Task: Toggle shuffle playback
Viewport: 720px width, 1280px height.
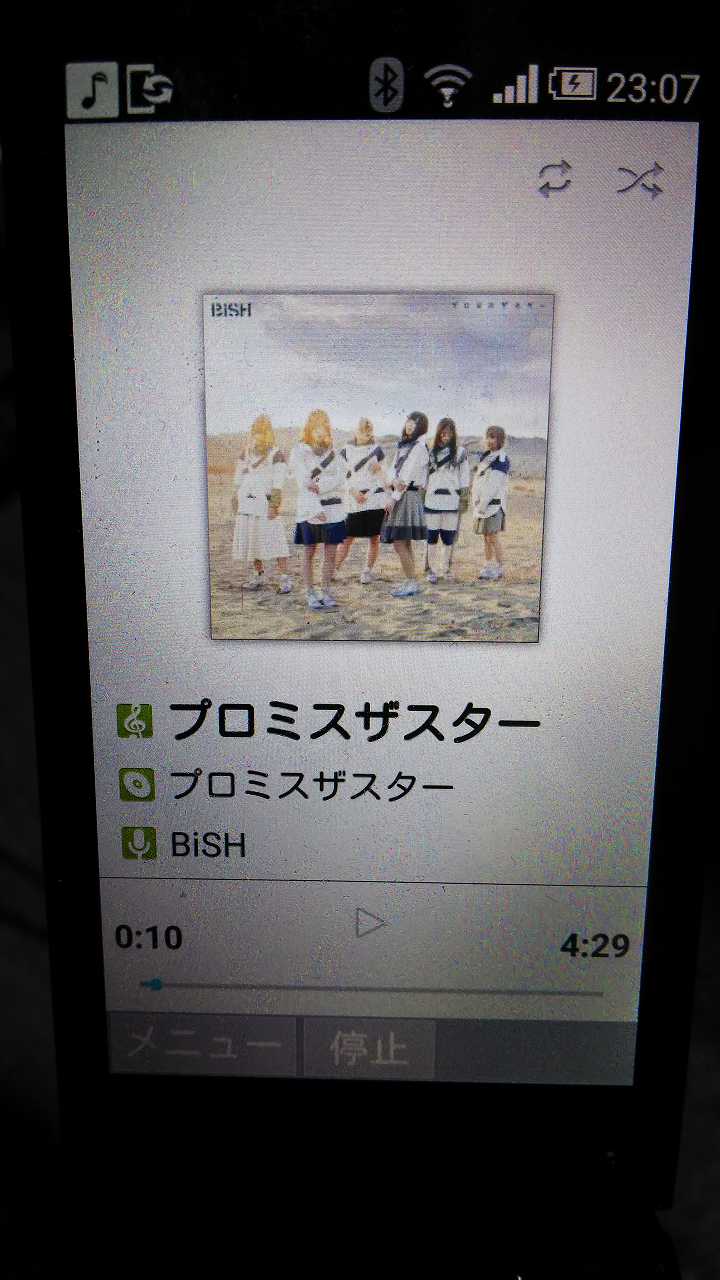Action: coord(639,180)
